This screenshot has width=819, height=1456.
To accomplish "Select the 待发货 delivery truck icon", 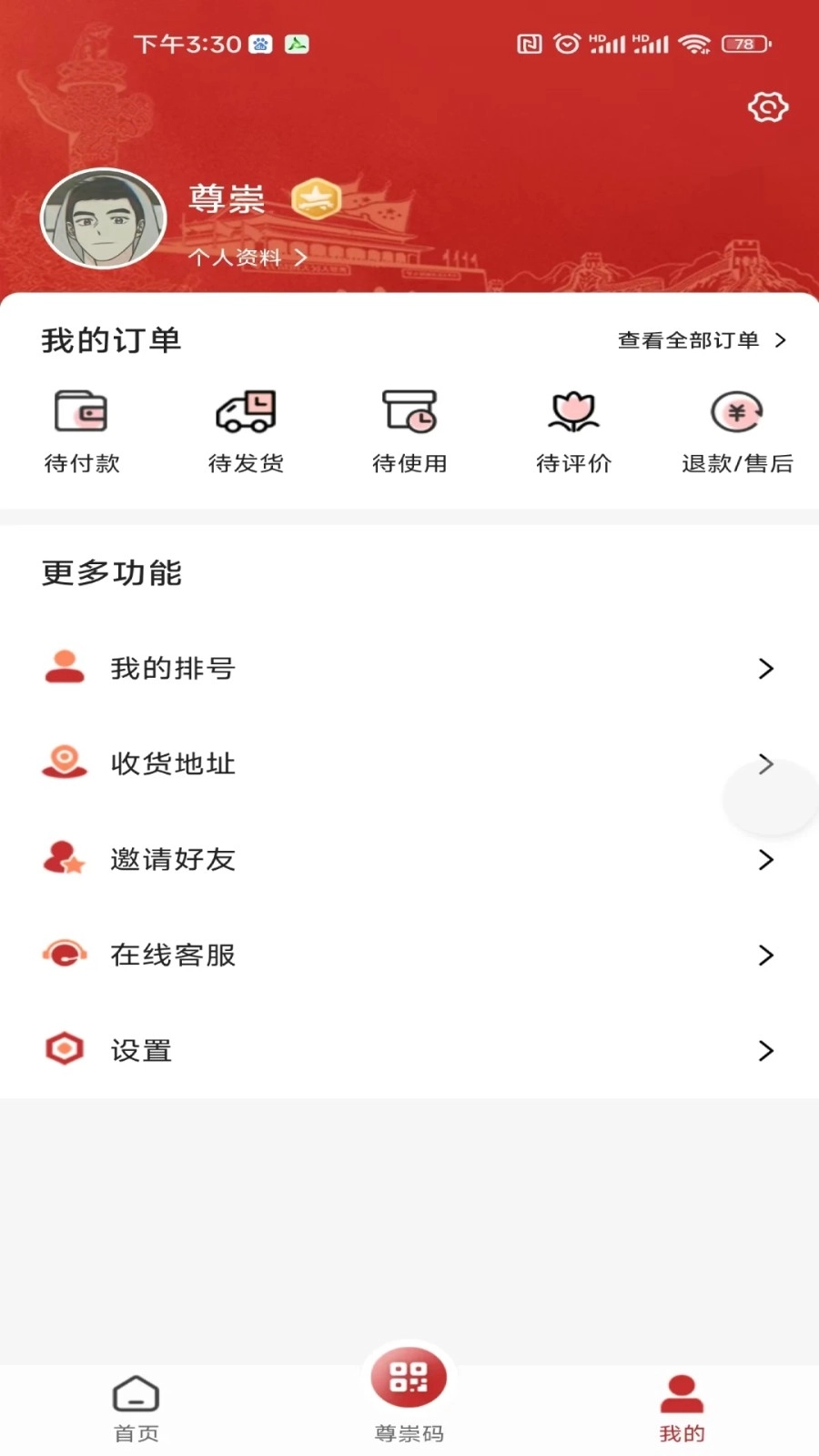I will pos(246,412).
